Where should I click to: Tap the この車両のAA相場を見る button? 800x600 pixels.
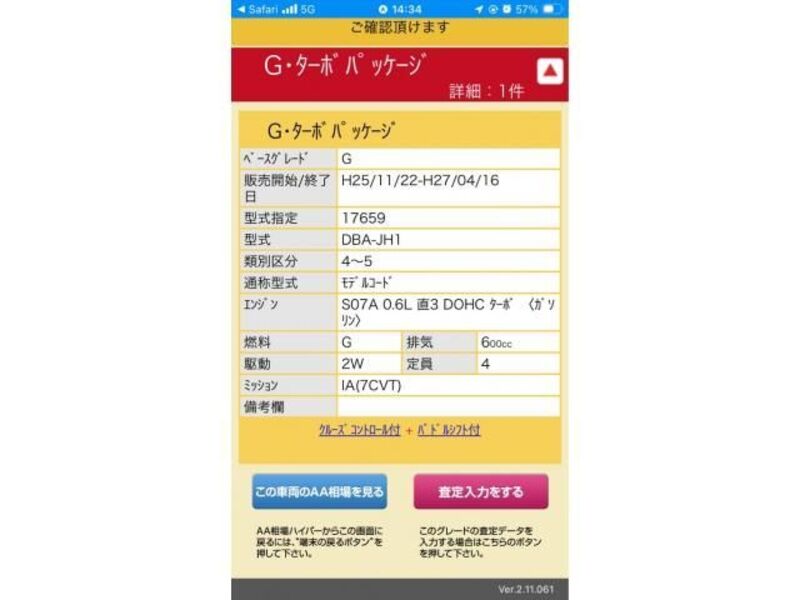pyautogui.click(x=319, y=492)
